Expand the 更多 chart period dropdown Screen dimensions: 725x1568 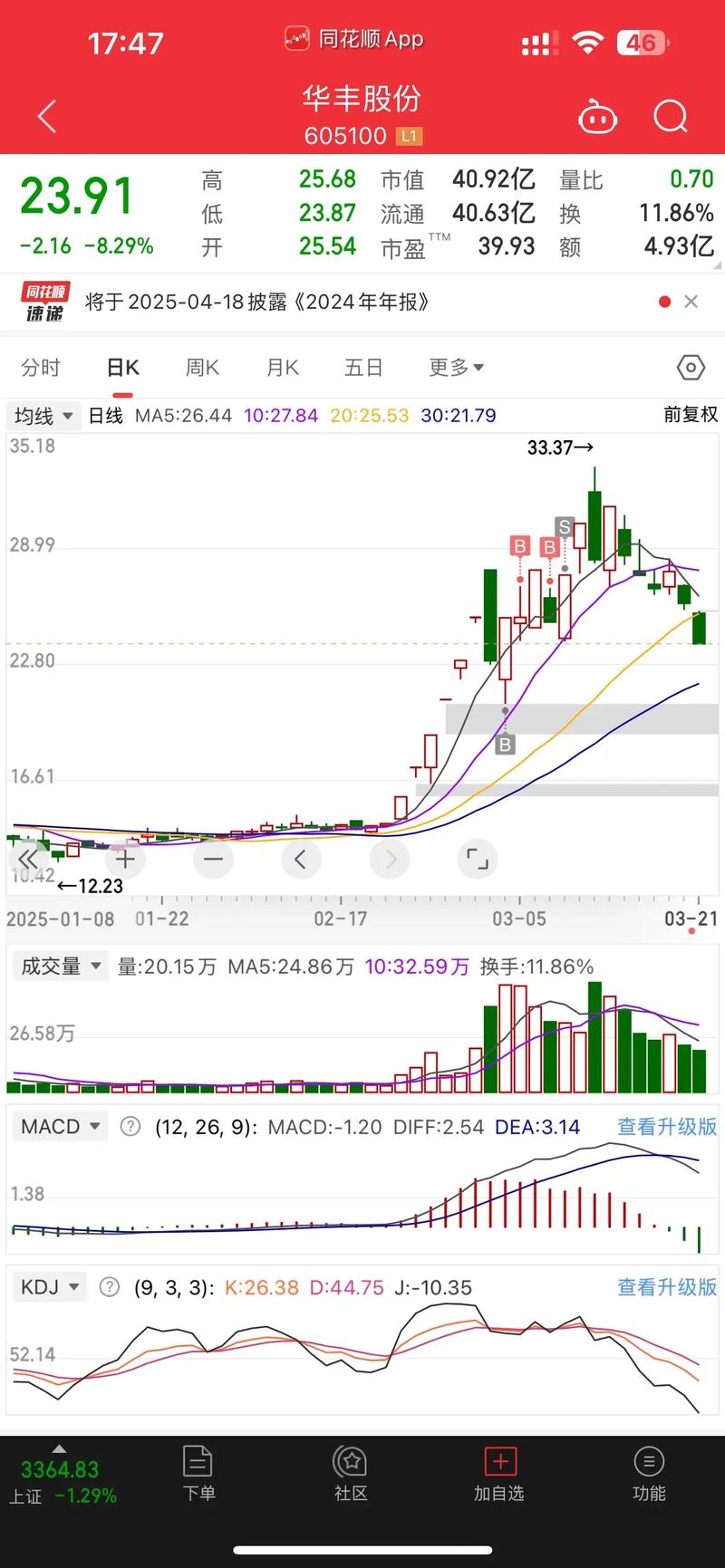[x=456, y=367]
